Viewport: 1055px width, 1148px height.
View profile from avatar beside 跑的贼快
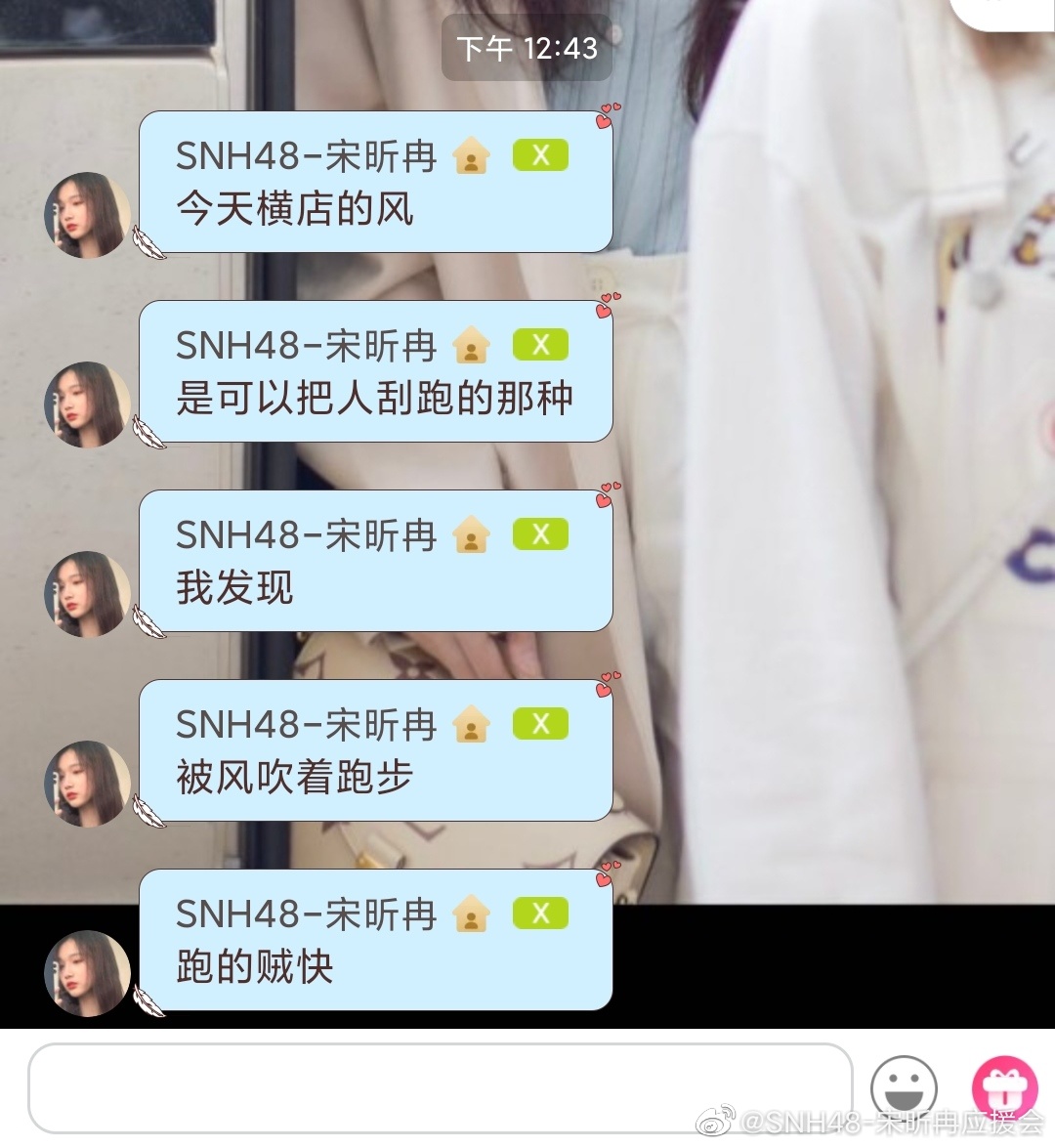(88, 973)
